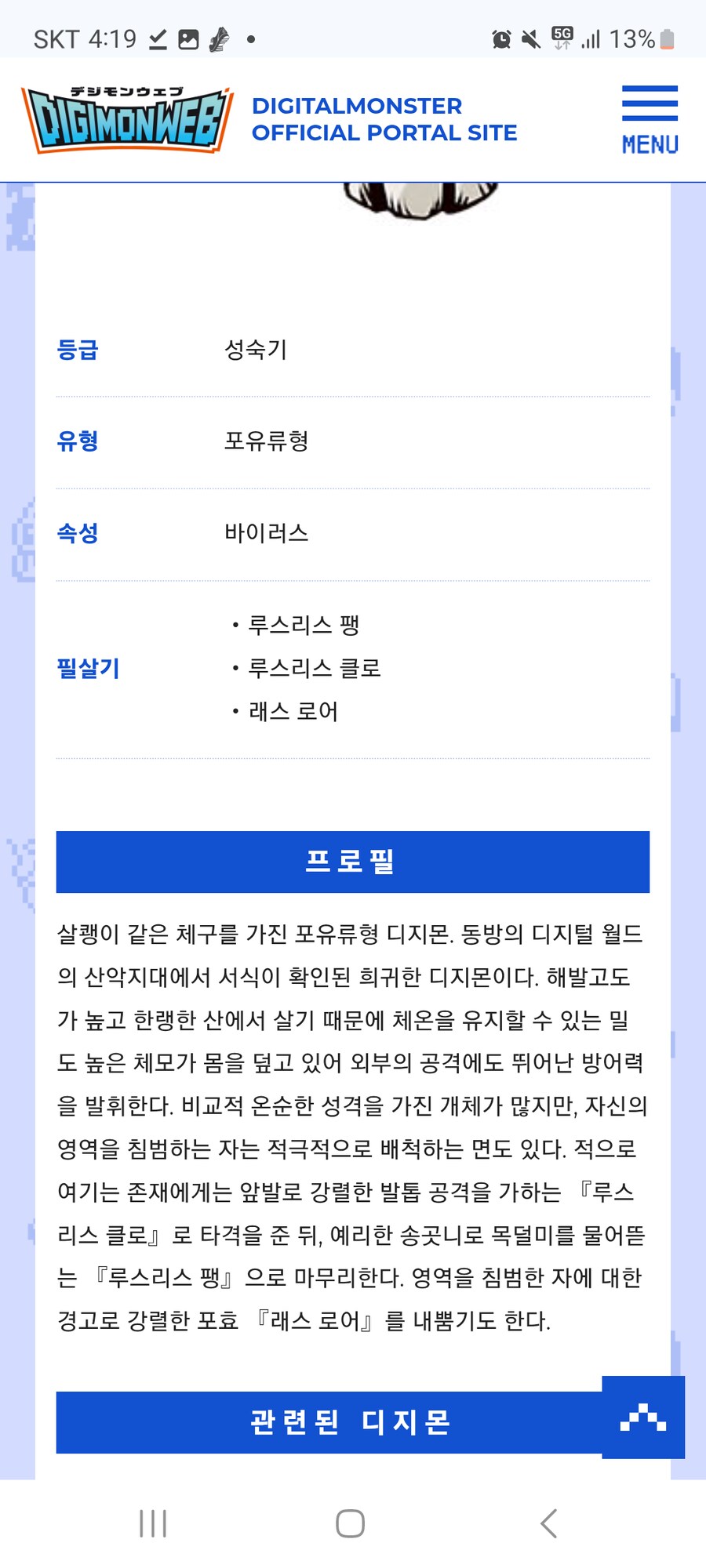Open recent apps from navigation bar
Image resolution: width=706 pixels, height=1568 pixels.
tap(153, 1523)
